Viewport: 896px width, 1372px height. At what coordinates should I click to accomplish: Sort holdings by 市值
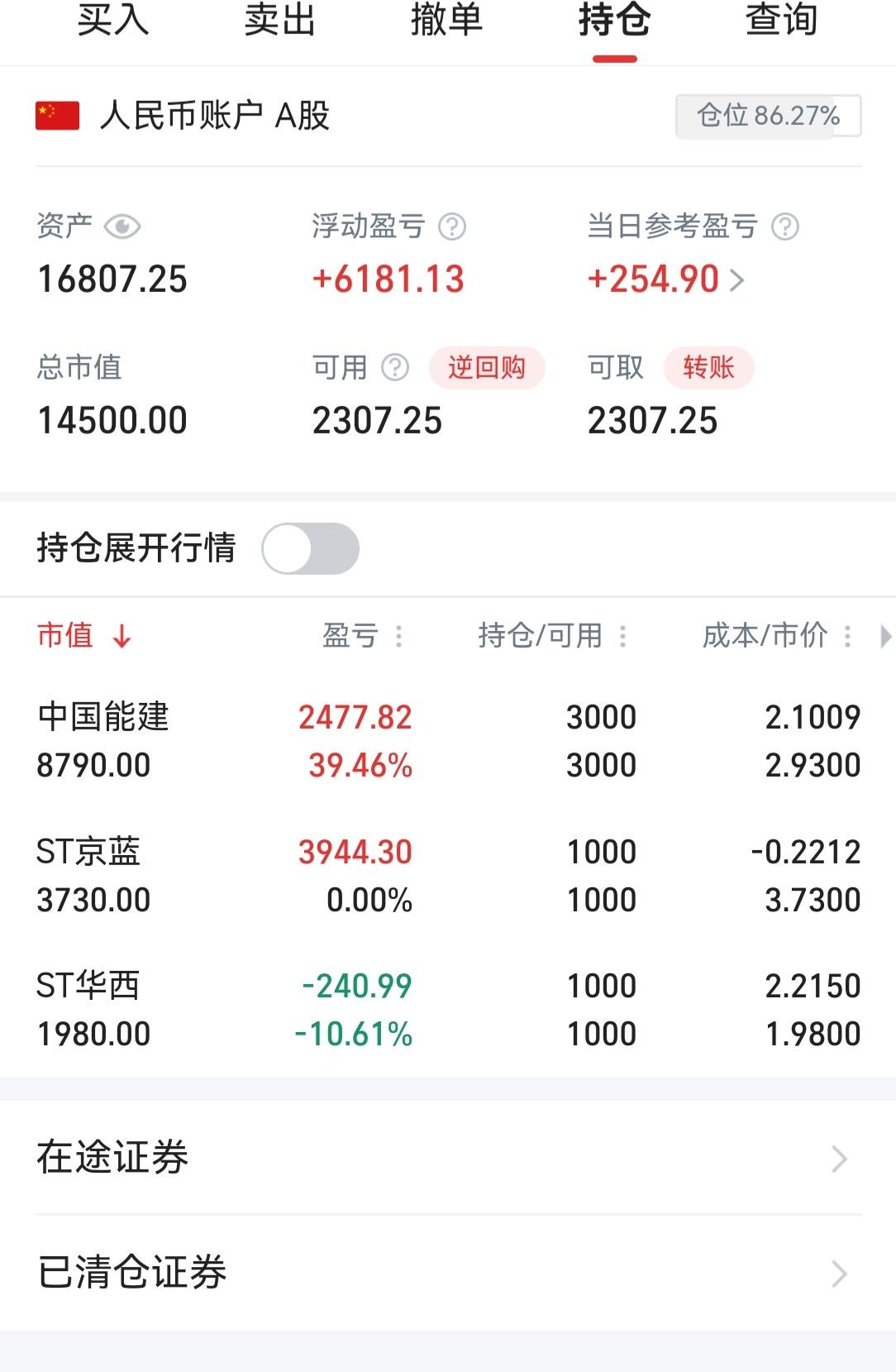tap(84, 636)
